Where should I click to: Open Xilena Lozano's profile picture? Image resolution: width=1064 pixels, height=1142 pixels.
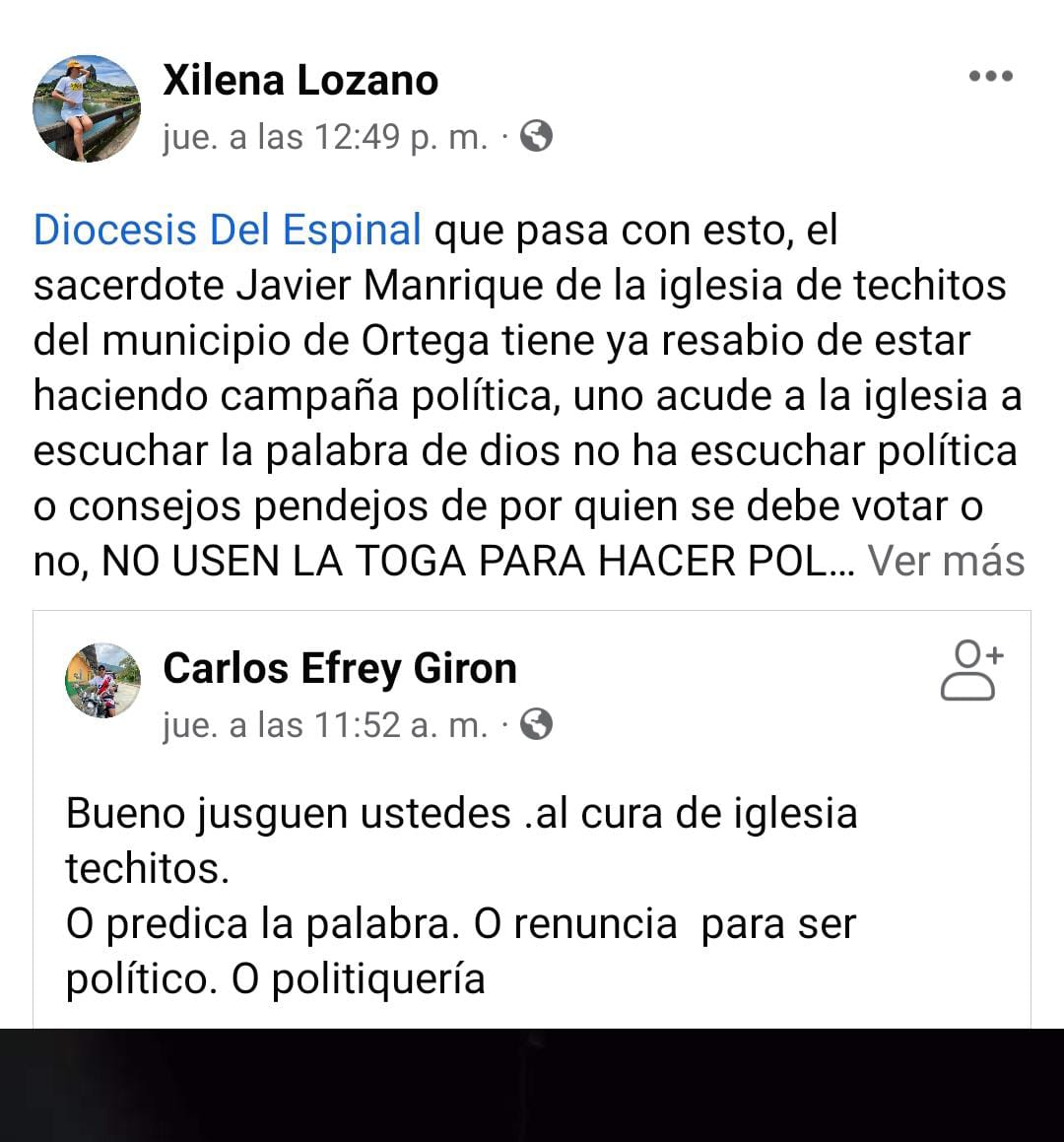tap(87, 108)
